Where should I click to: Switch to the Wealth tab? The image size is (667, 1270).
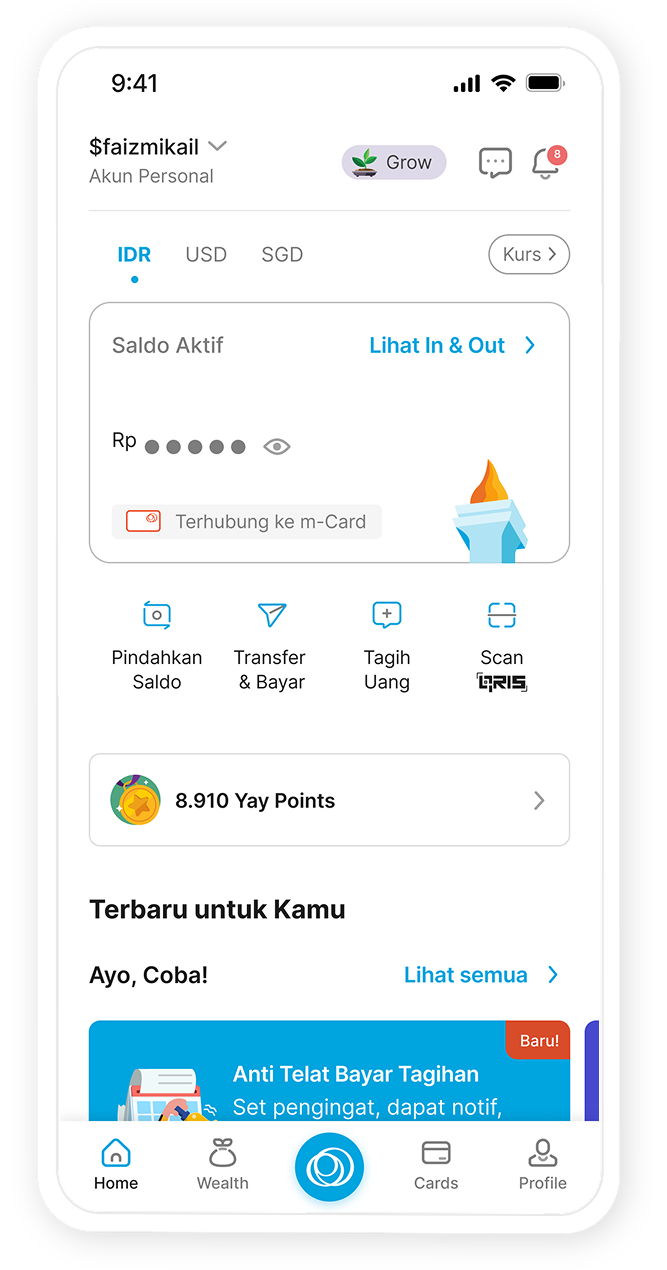coord(222,1166)
